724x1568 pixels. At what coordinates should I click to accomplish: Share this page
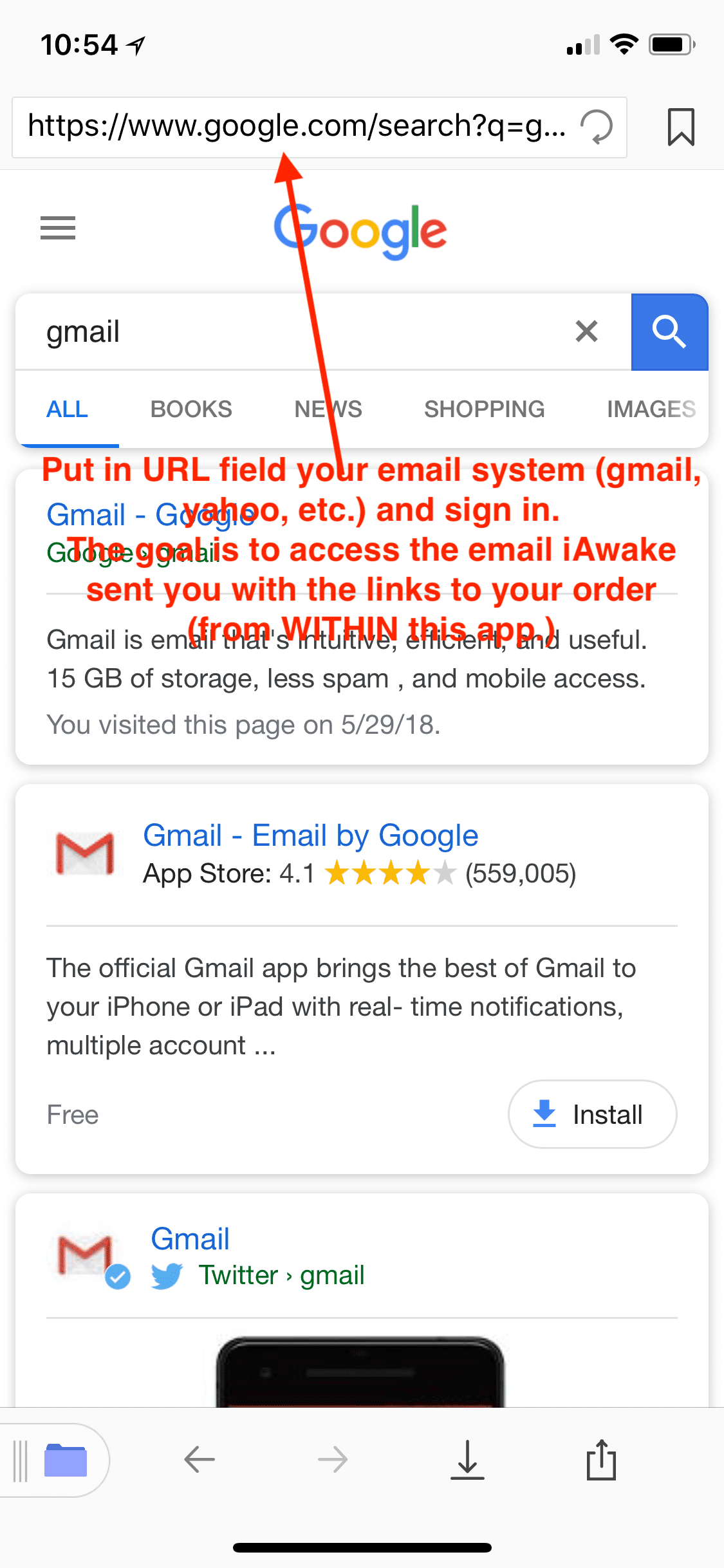[601, 1460]
